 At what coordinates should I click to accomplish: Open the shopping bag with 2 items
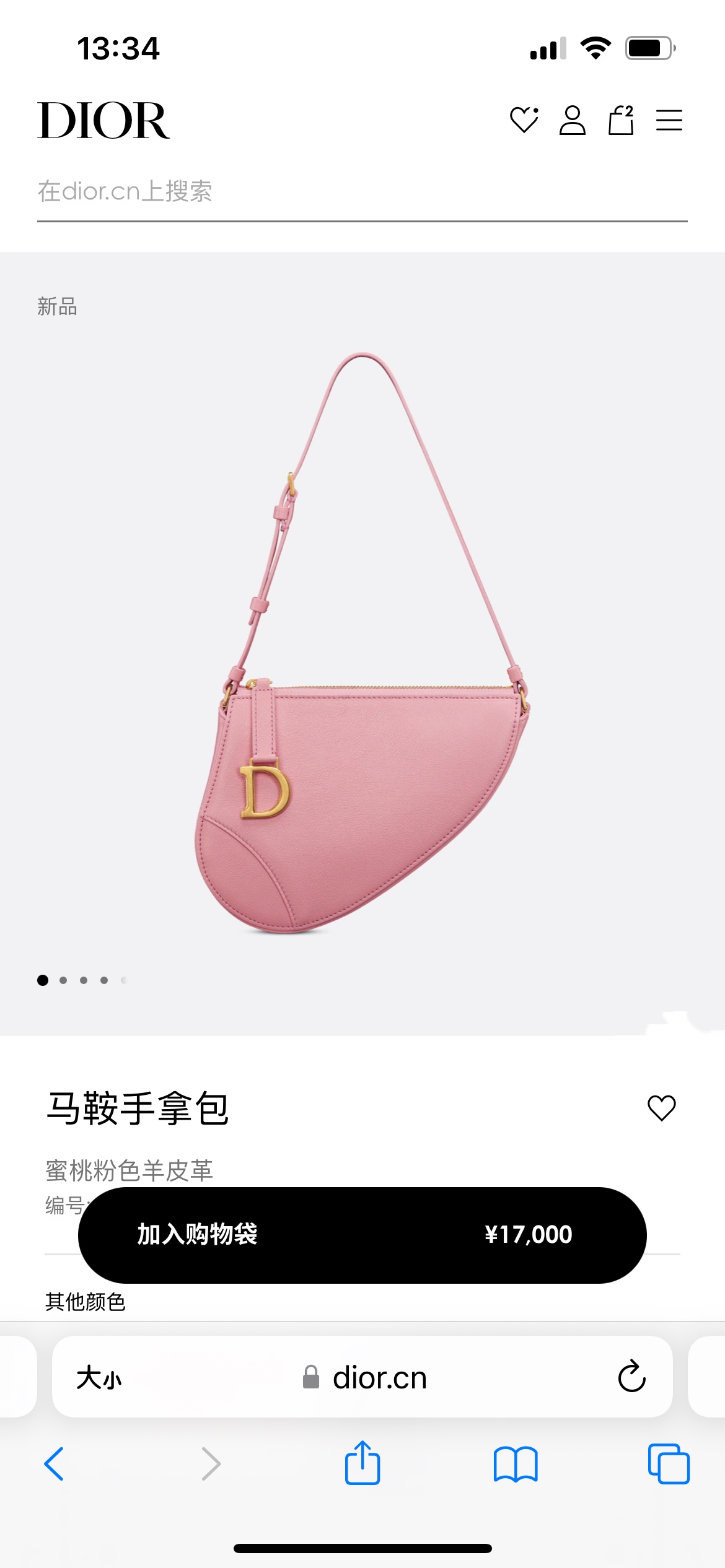click(x=621, y=120)
